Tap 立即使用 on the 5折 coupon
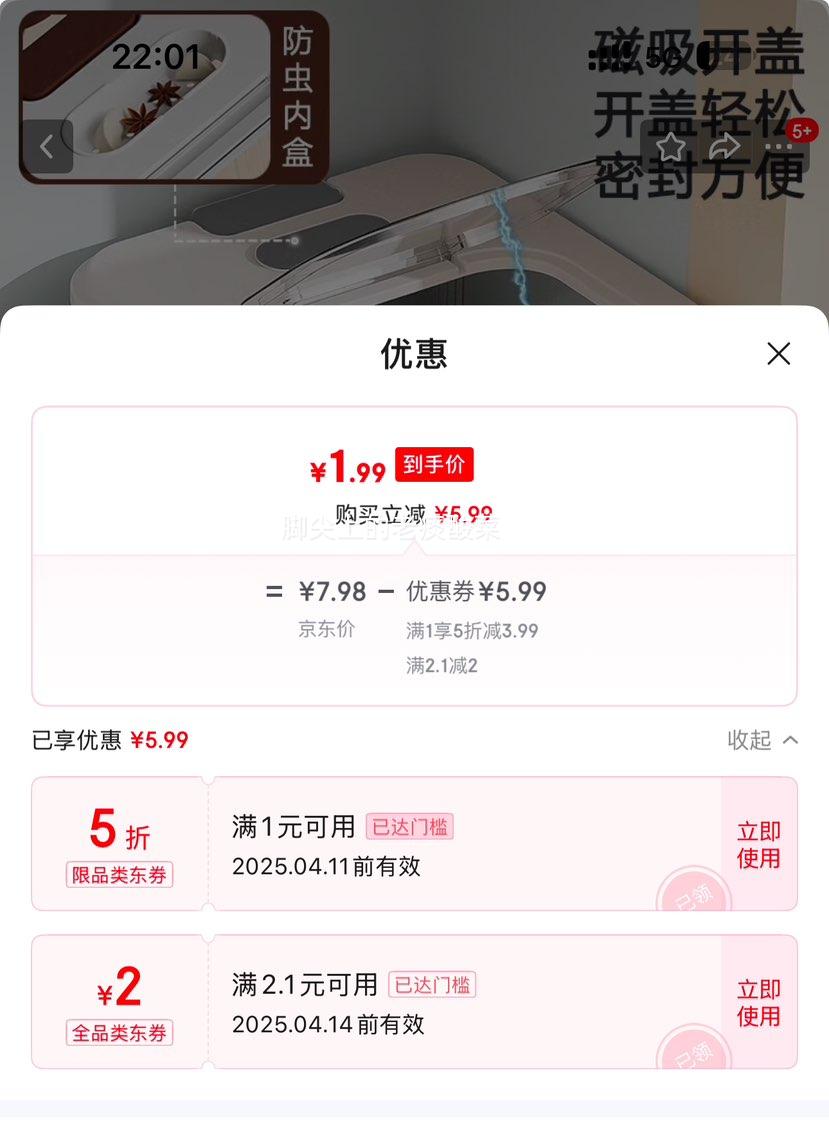 759,843
